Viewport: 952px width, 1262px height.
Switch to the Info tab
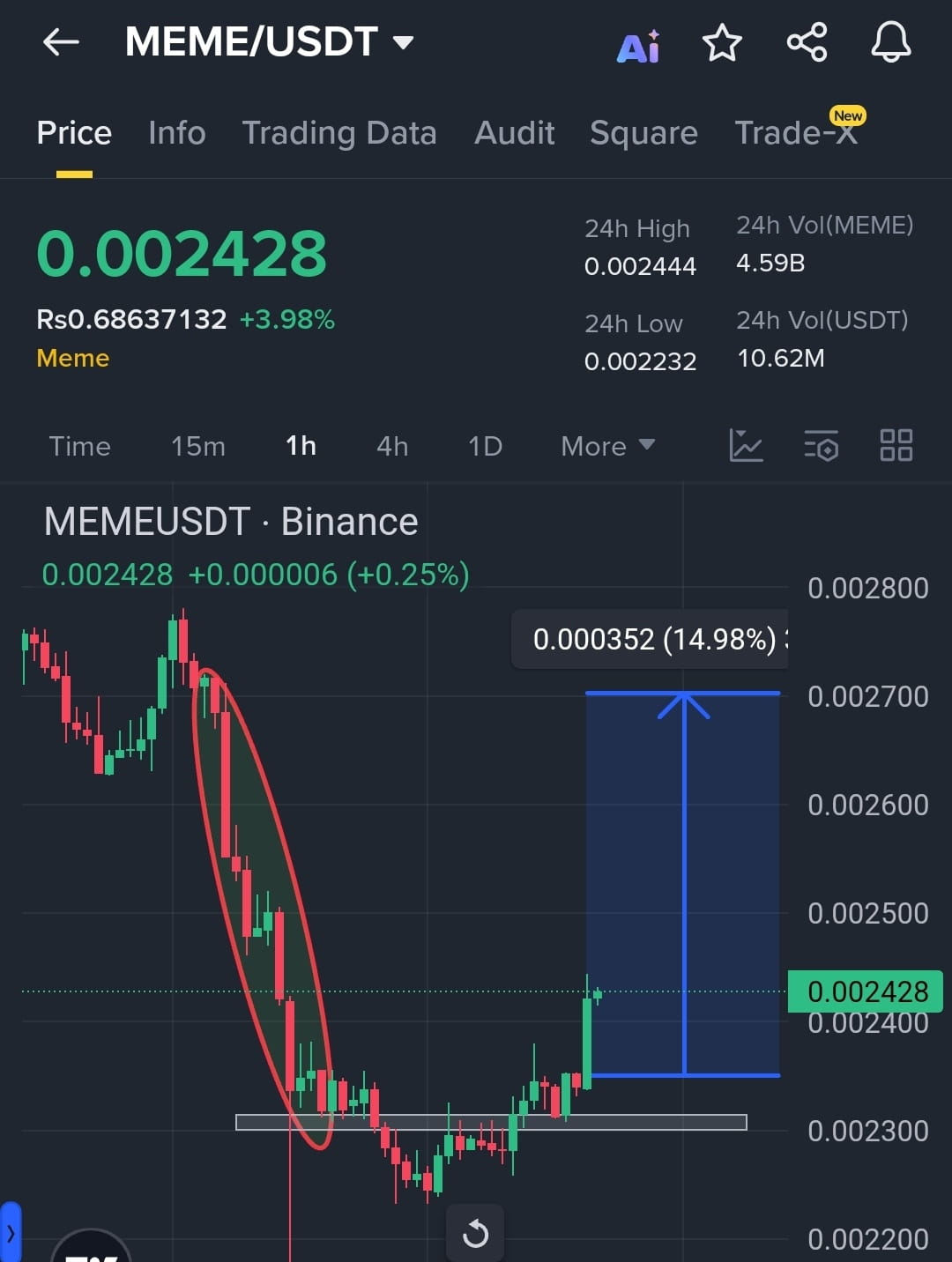[176, 133]
